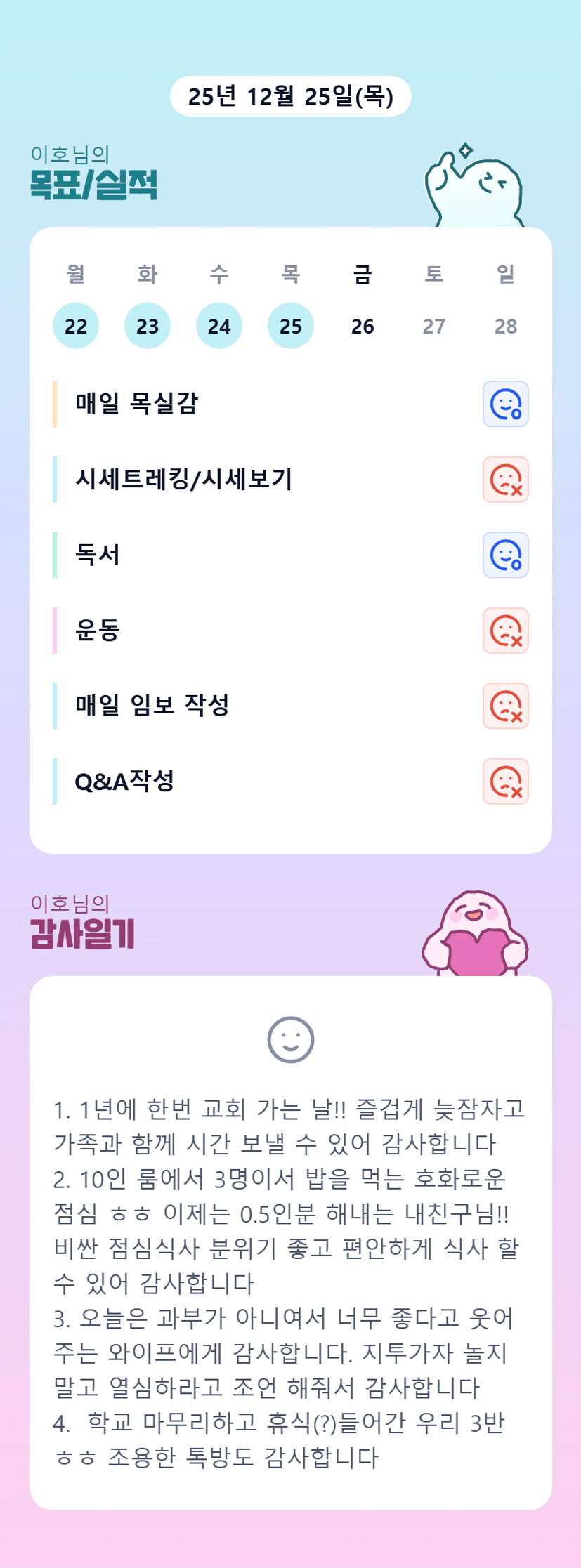581x1568 pixels.
Task: Tap the smiley status icon for 독서
Action: (506, 555)
